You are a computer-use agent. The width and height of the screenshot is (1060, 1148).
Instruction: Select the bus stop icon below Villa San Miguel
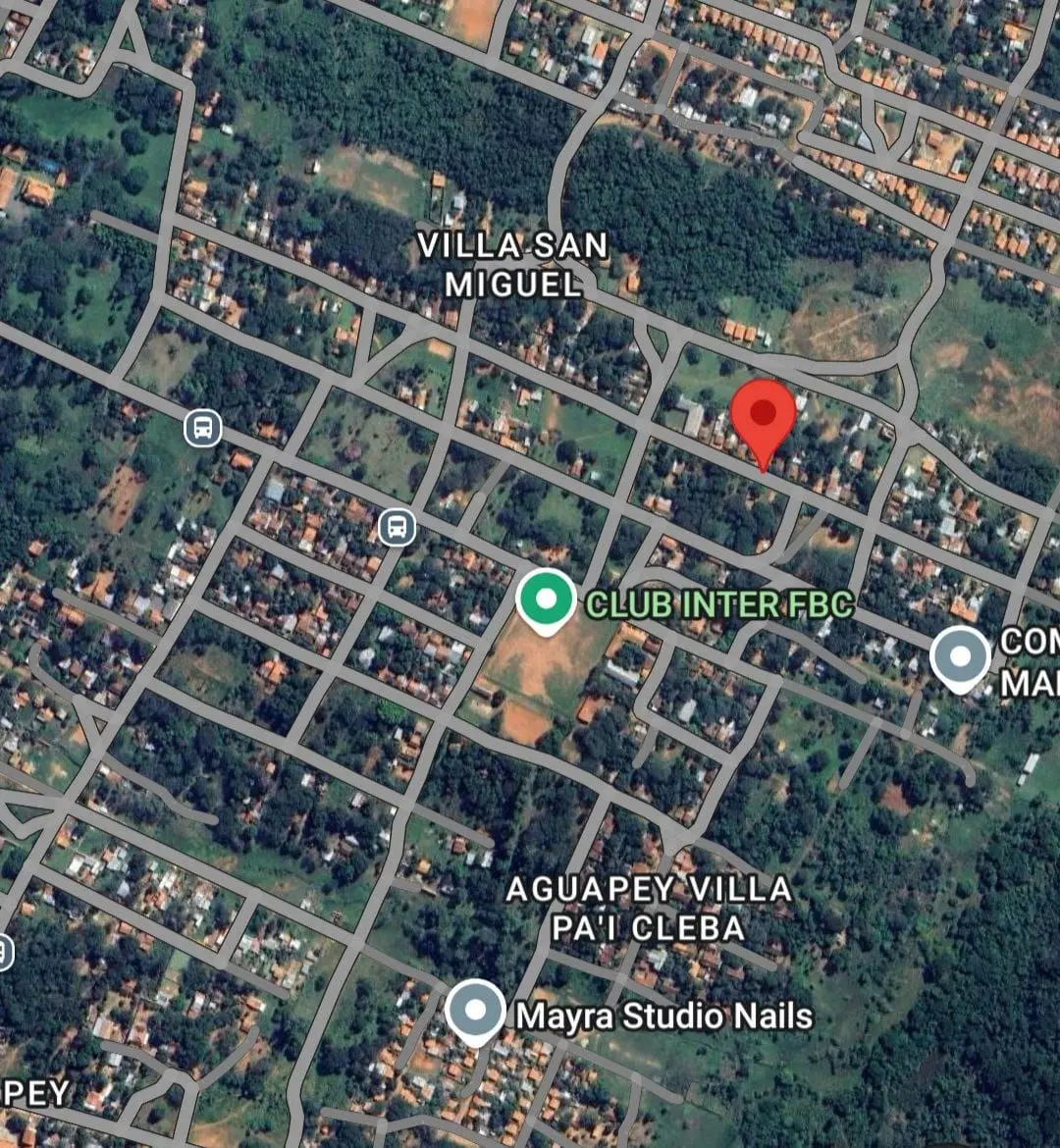[x=202, y=428]
